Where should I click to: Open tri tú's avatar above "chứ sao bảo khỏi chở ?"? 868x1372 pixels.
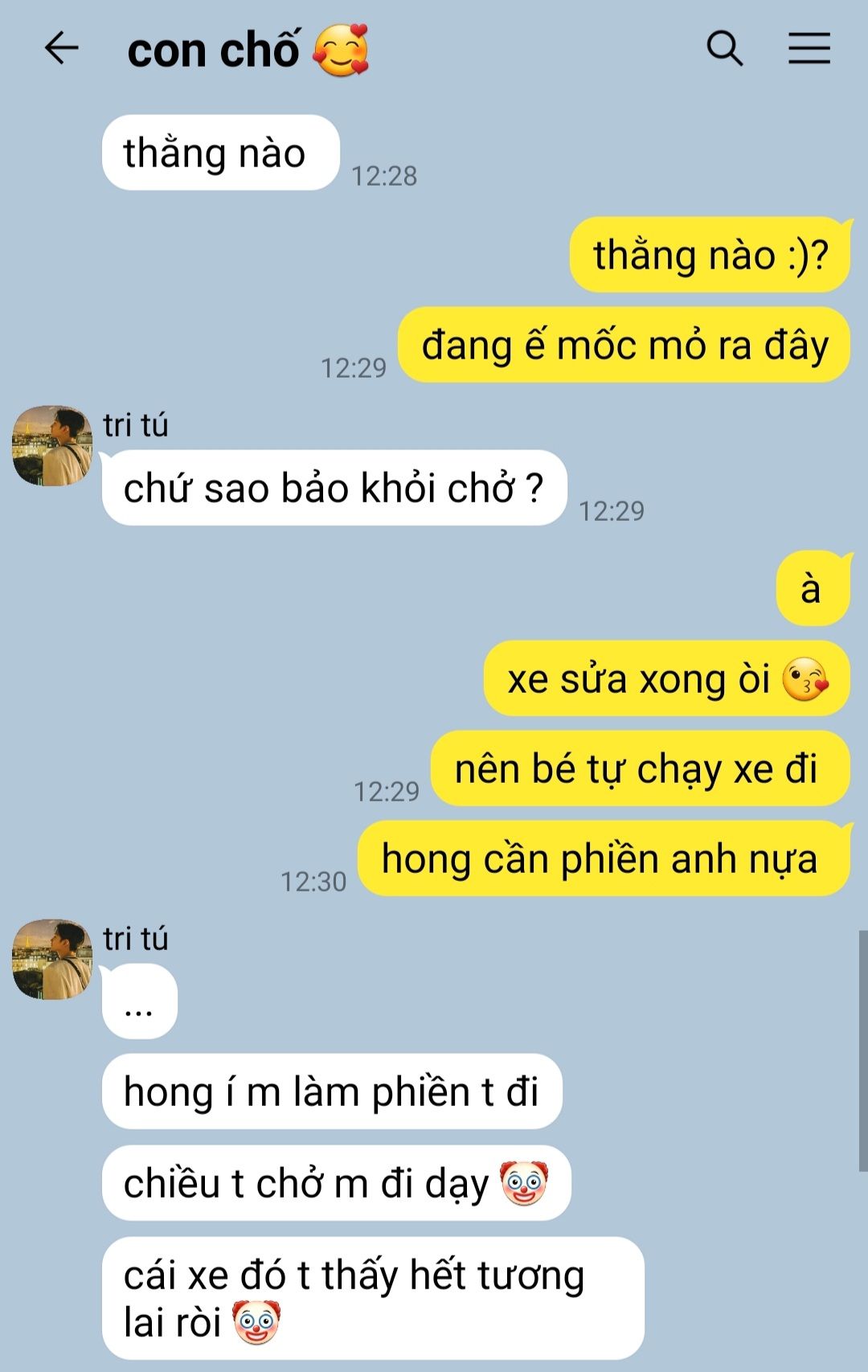[52, 445]
